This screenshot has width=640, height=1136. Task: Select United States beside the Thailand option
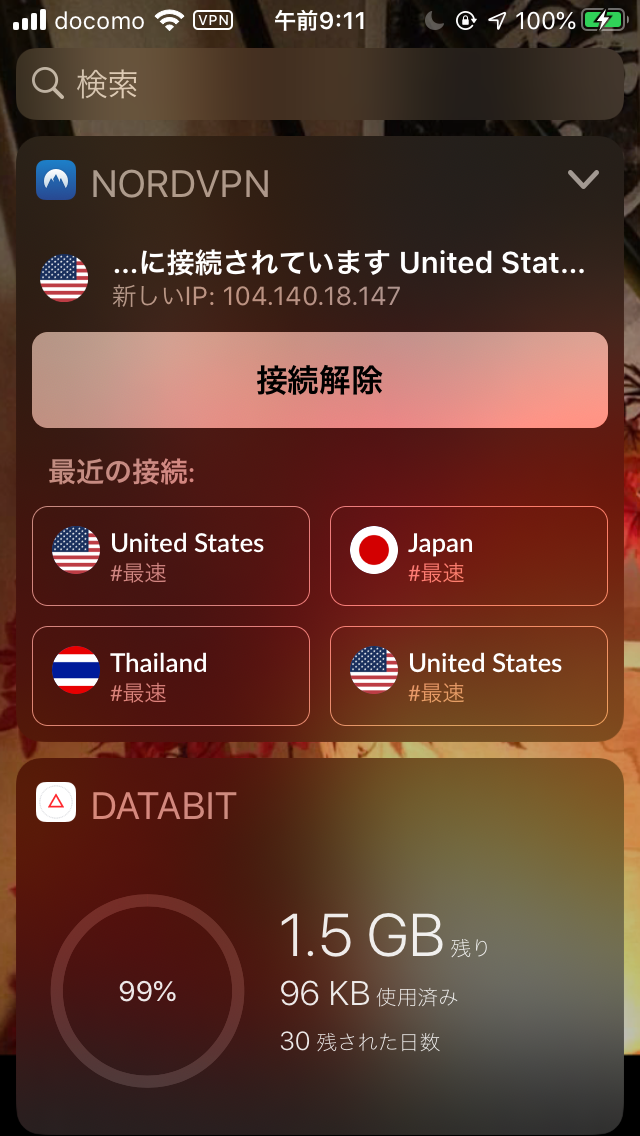tap(468, 675)
